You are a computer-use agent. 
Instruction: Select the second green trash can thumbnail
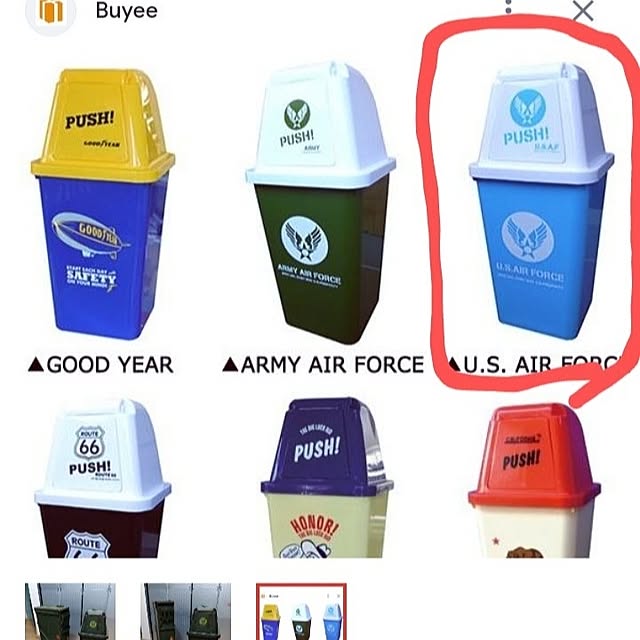pyautogui.click(x=186, y=612)
